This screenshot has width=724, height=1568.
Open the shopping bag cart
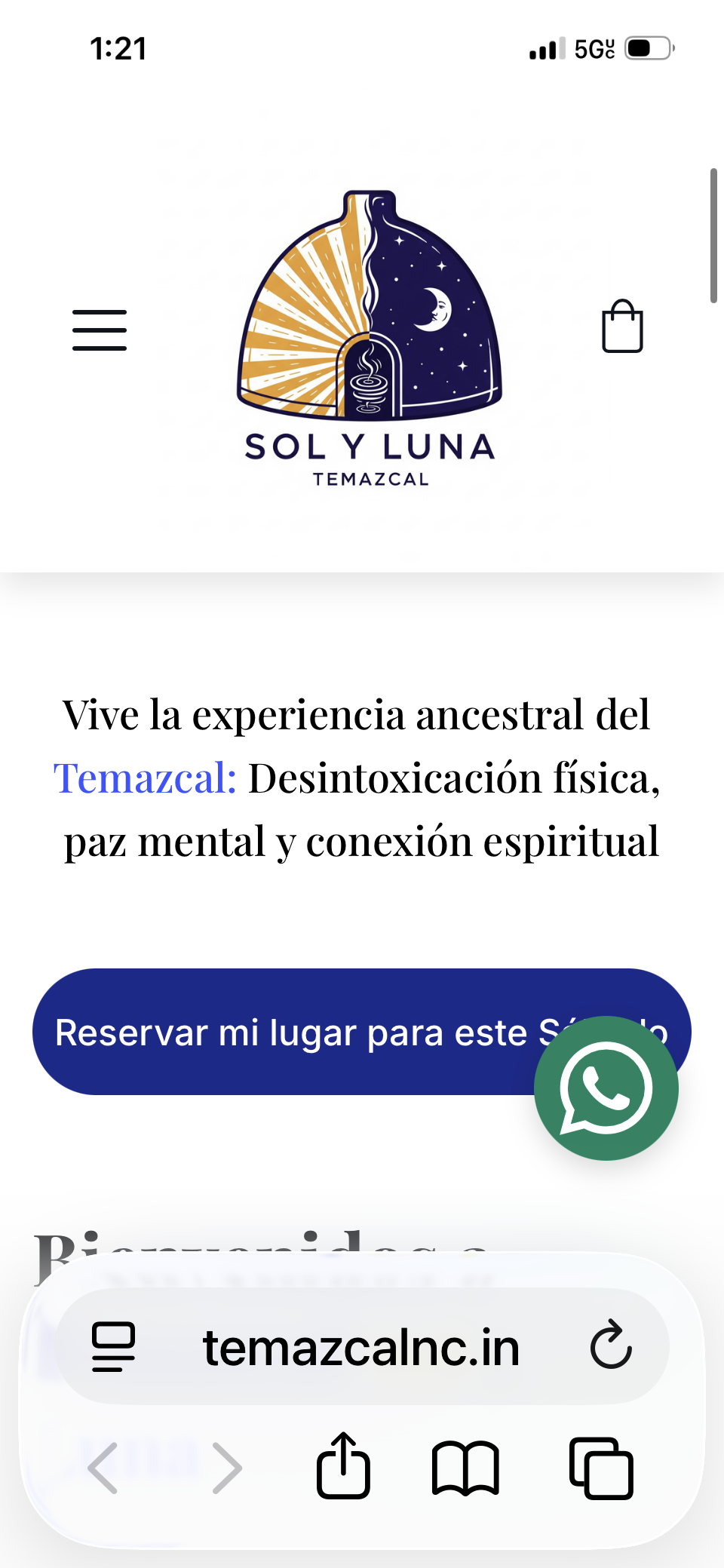(x=622, y=327)
